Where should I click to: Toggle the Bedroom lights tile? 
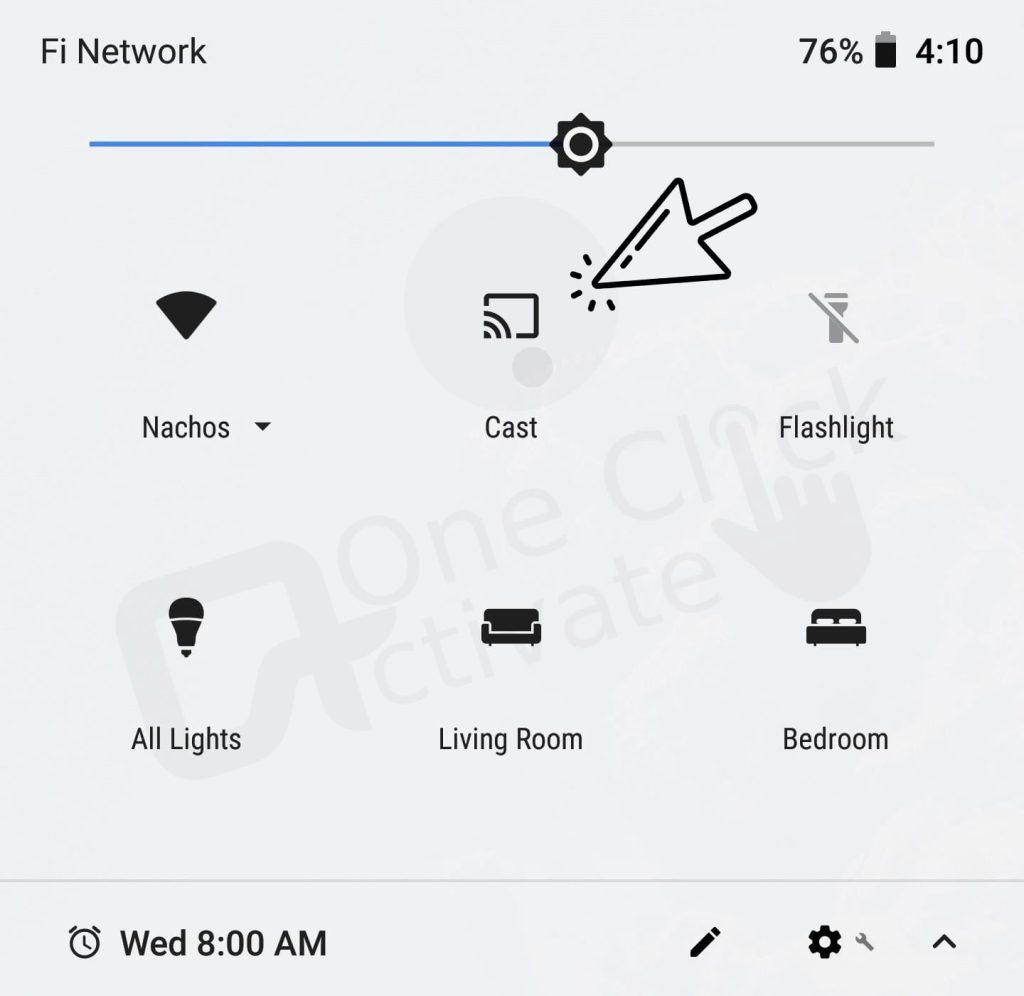point(835,627)
